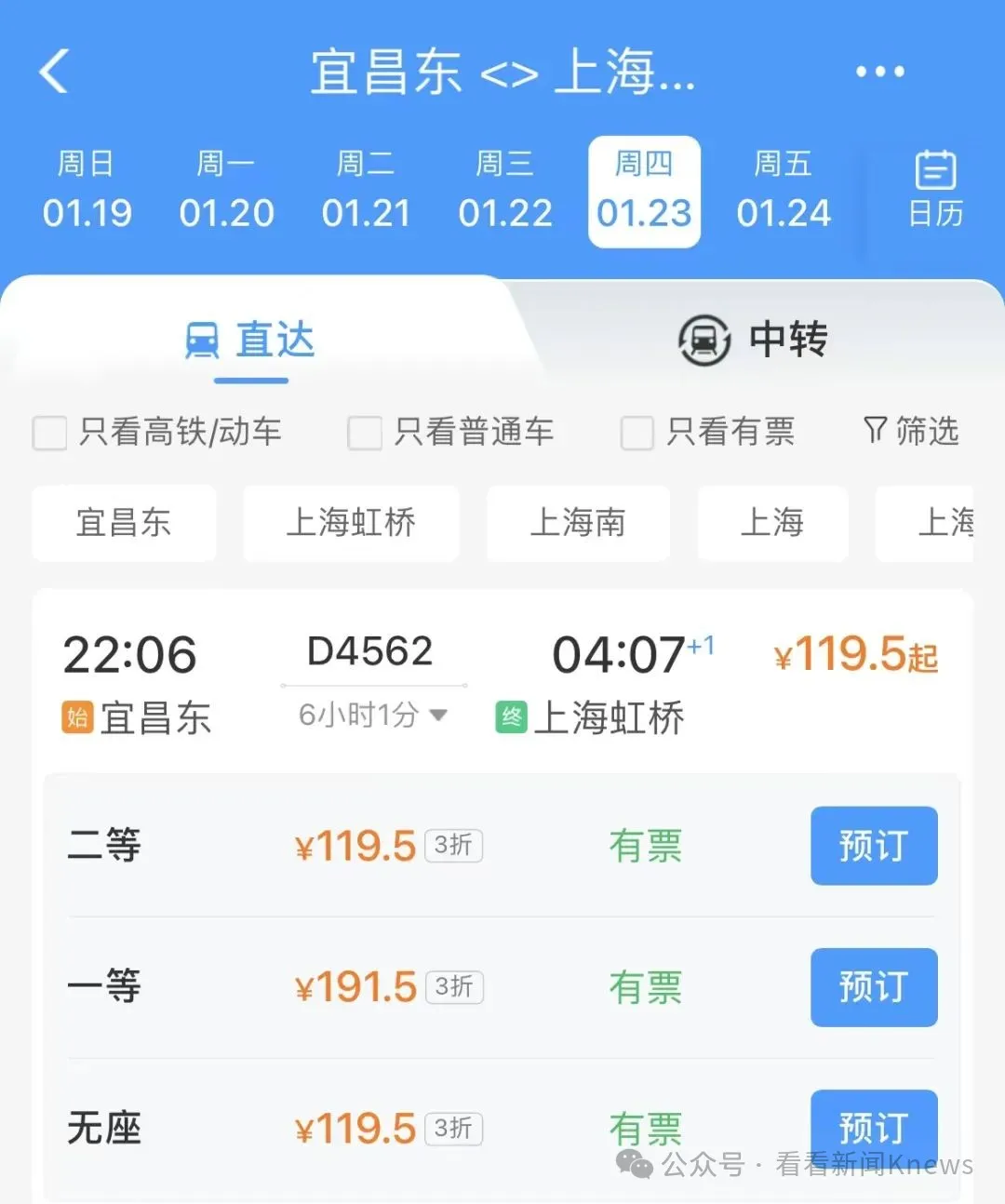
Task: Click 预订 for the 二等 seat
Action: click(873, 846)
